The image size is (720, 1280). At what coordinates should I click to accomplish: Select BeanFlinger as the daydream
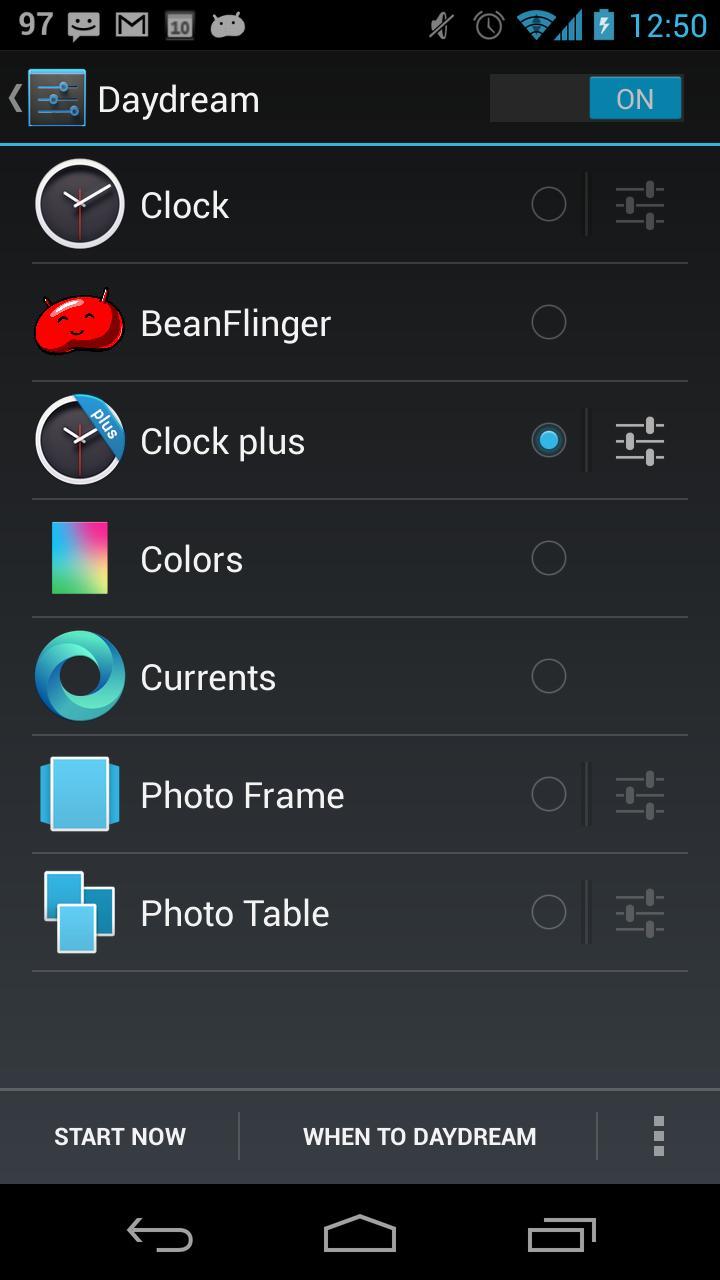point(549,322)
